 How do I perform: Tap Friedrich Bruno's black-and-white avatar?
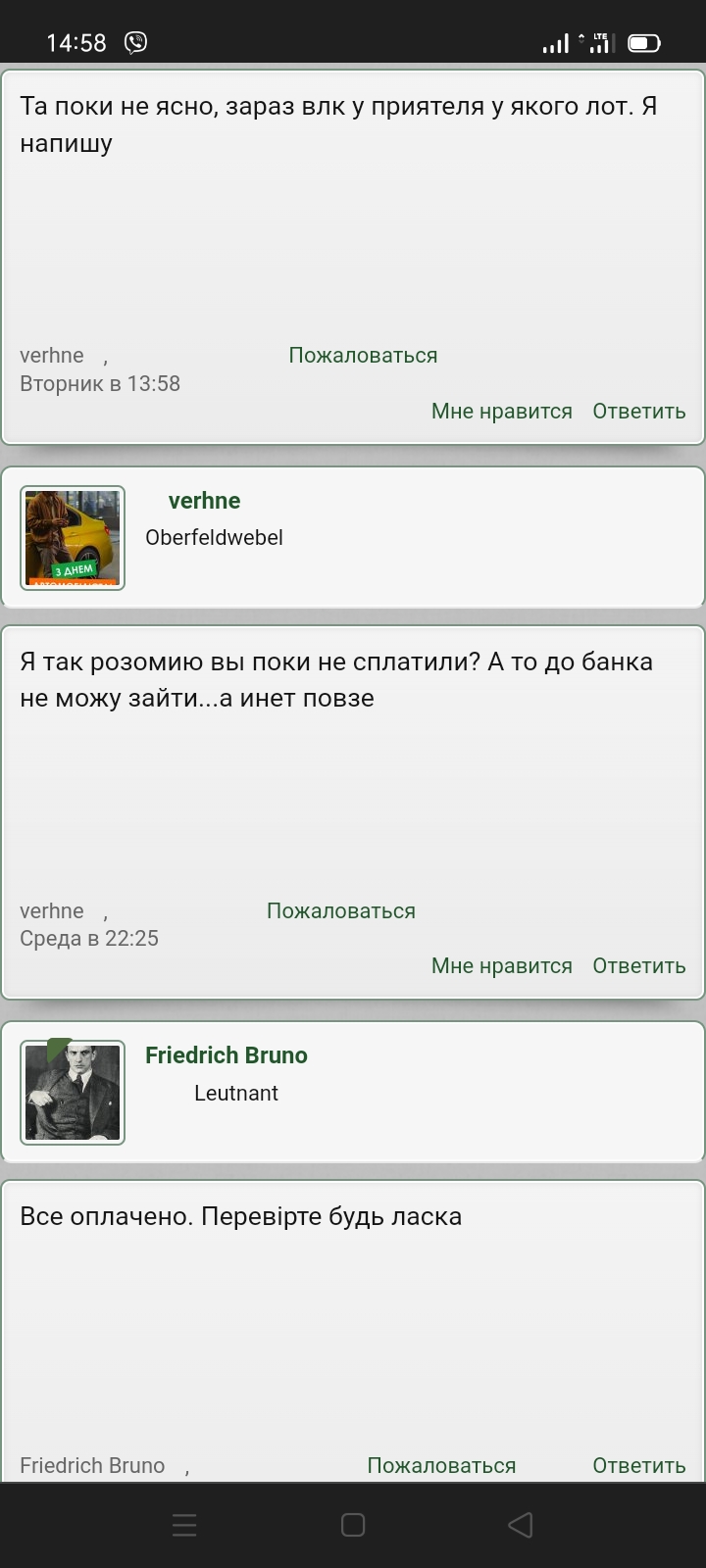pyautogui.click(x=73, y=1093)
